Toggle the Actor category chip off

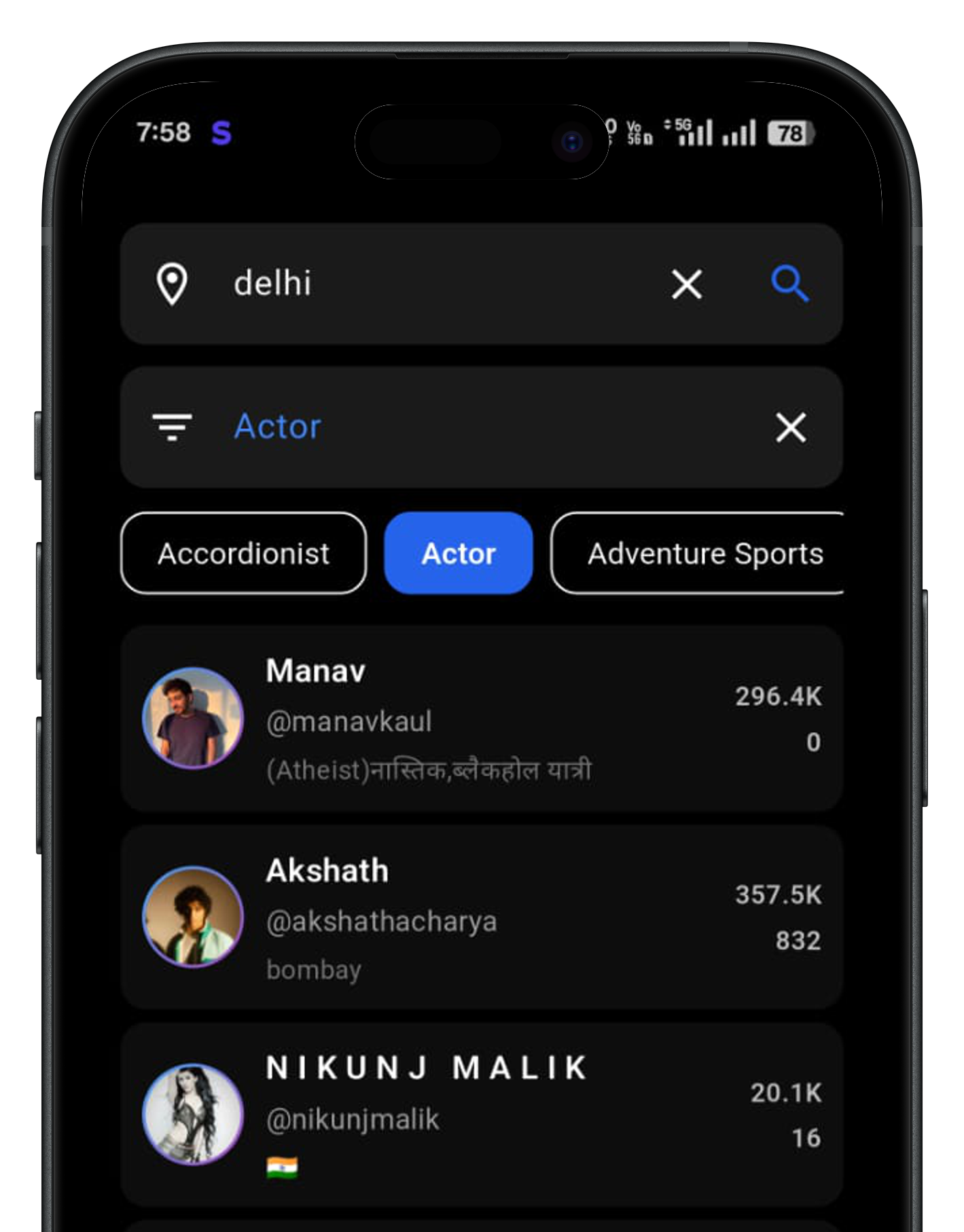pos(459,553)
